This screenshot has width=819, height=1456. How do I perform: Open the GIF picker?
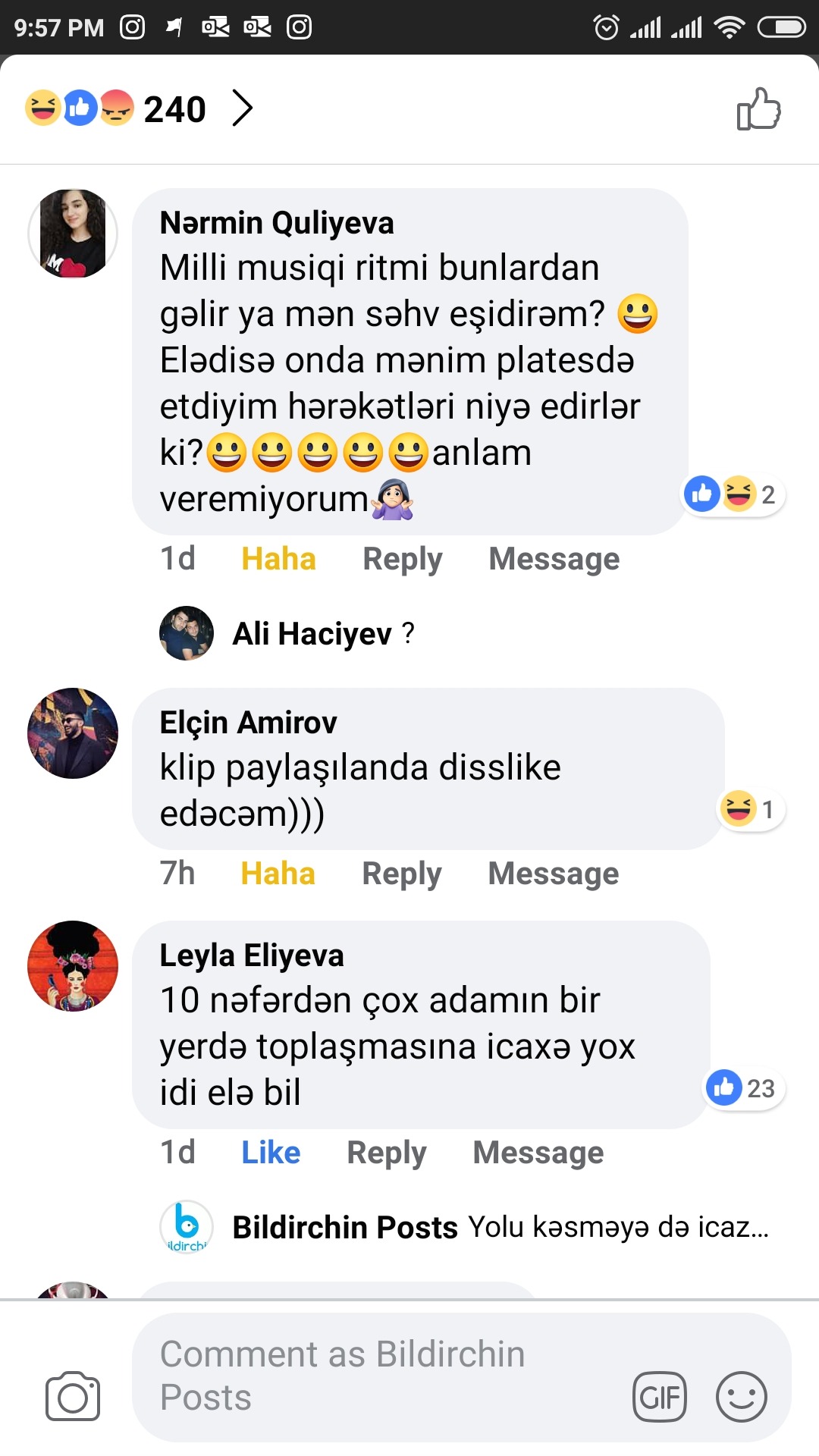tap(660, 1397)
